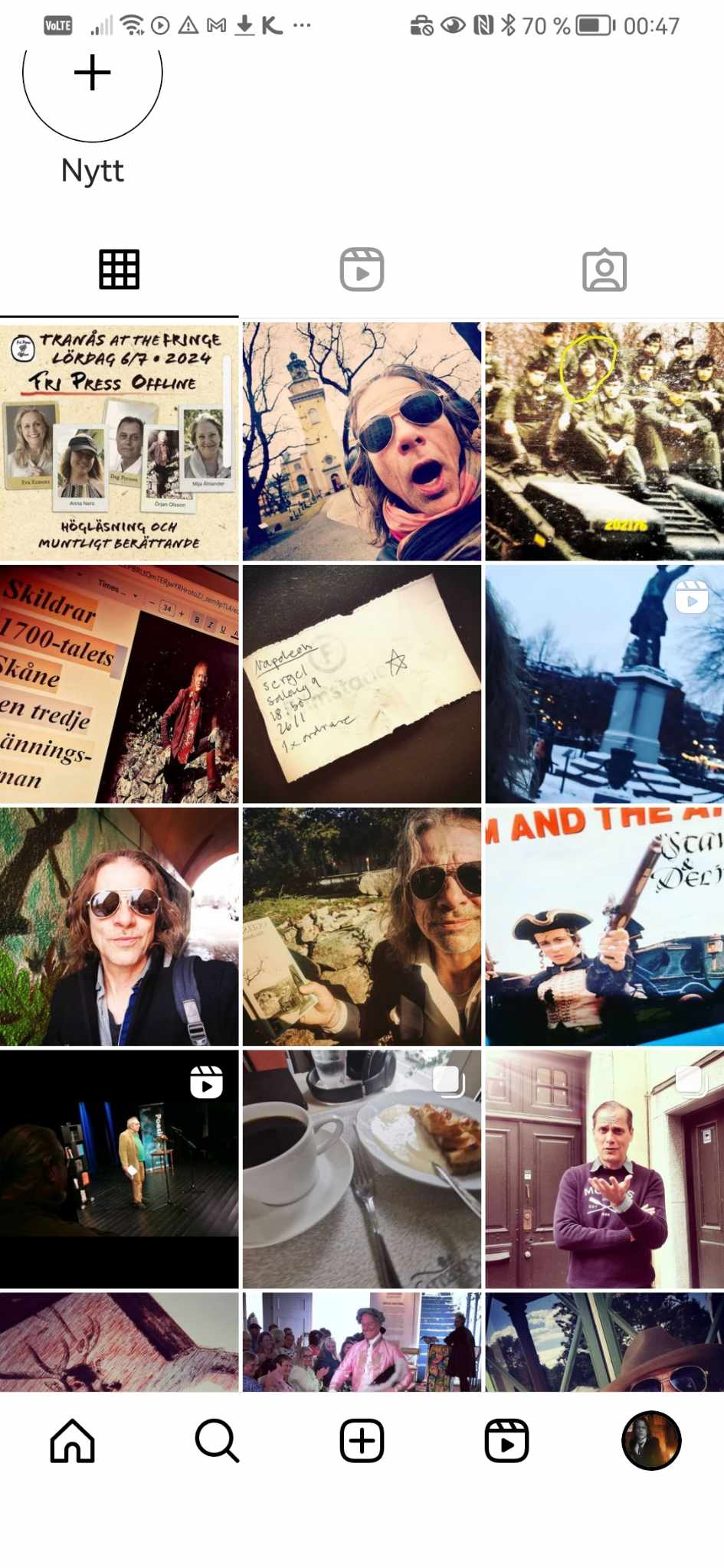Open the tagged photos tab
Screen dimensions: 724x1568
tap(604, 270)
